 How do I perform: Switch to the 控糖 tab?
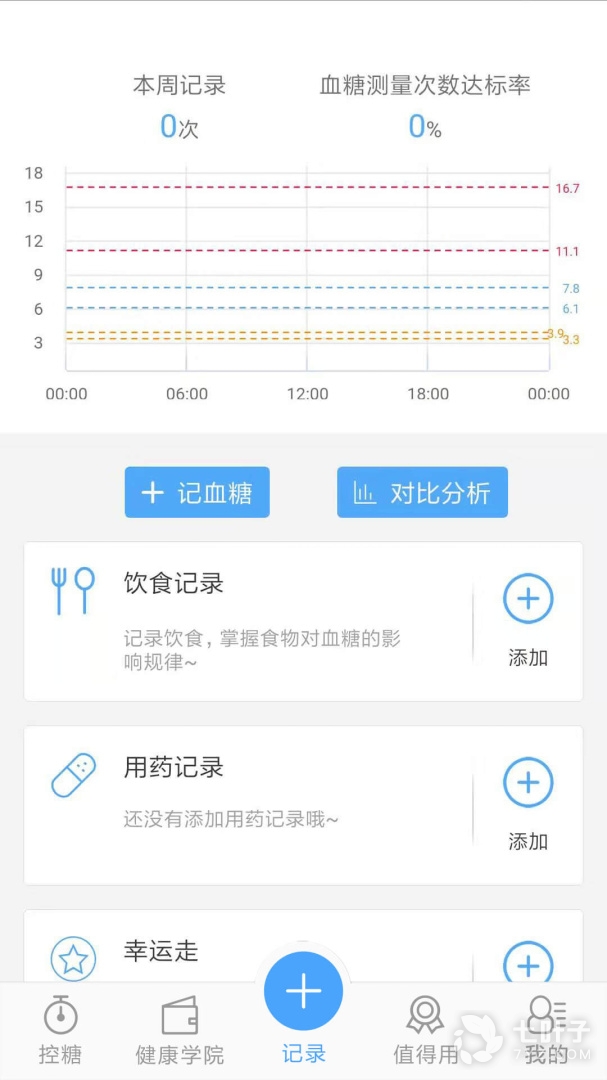pos(60,1030)
